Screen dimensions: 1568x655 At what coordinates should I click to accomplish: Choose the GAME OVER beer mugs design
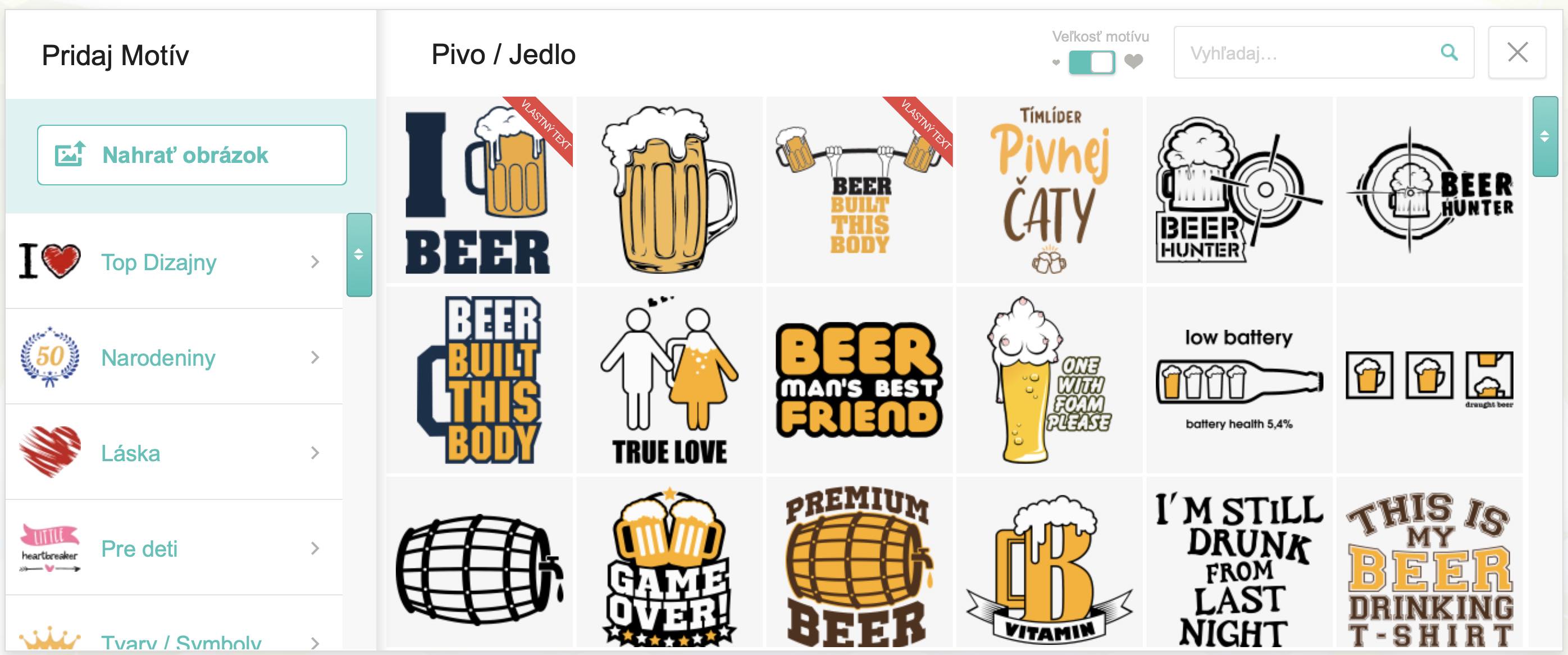pos(669,563)
